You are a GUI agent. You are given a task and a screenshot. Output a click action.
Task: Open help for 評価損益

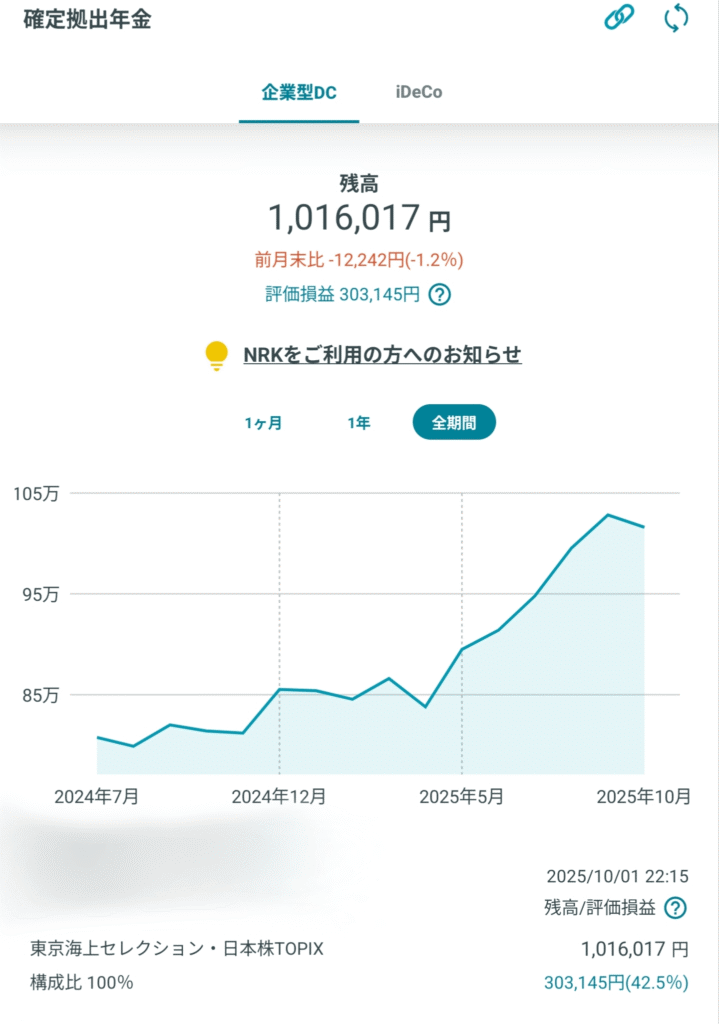click(x=439, y=295)
